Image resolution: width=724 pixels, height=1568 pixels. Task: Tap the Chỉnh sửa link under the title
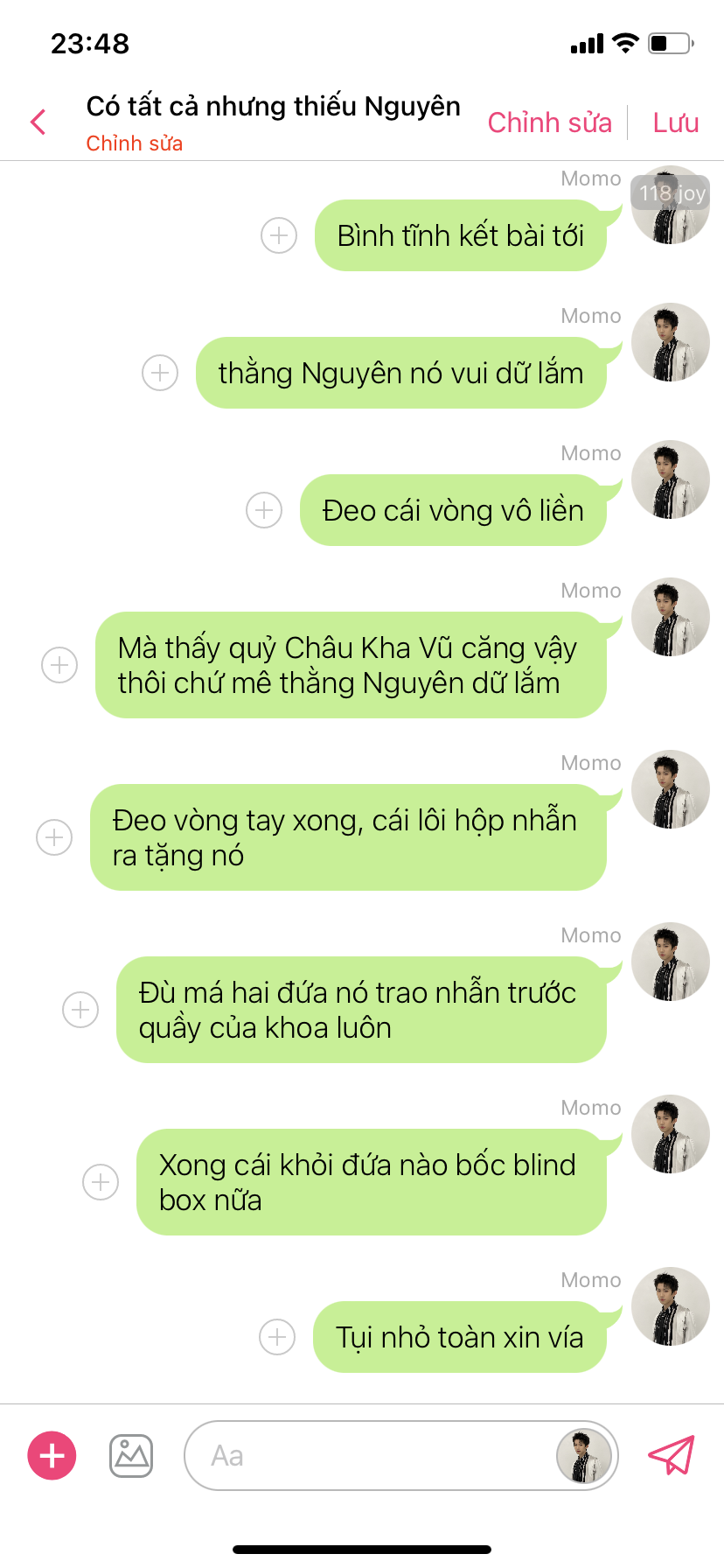[134, 143]
